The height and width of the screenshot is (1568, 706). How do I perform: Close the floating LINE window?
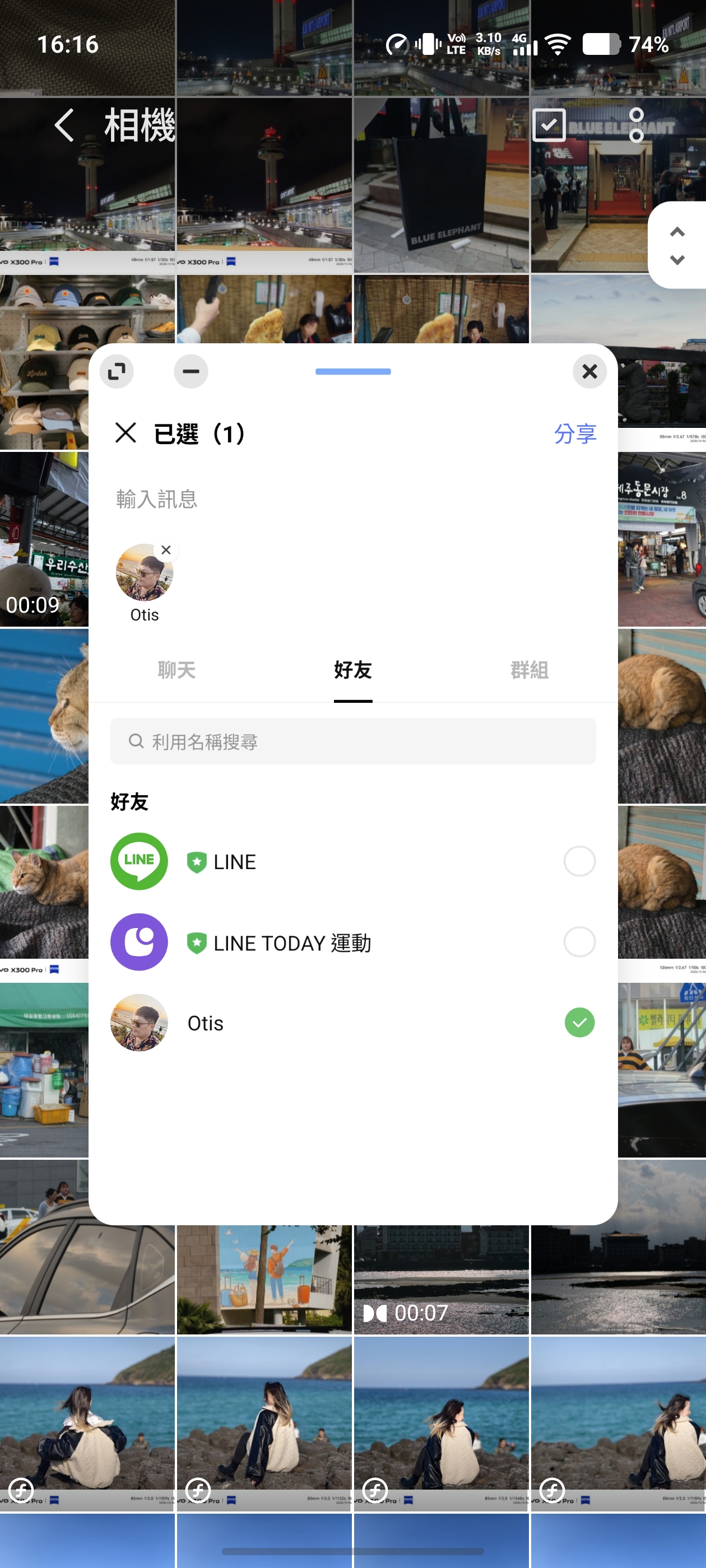coord(589,371)
